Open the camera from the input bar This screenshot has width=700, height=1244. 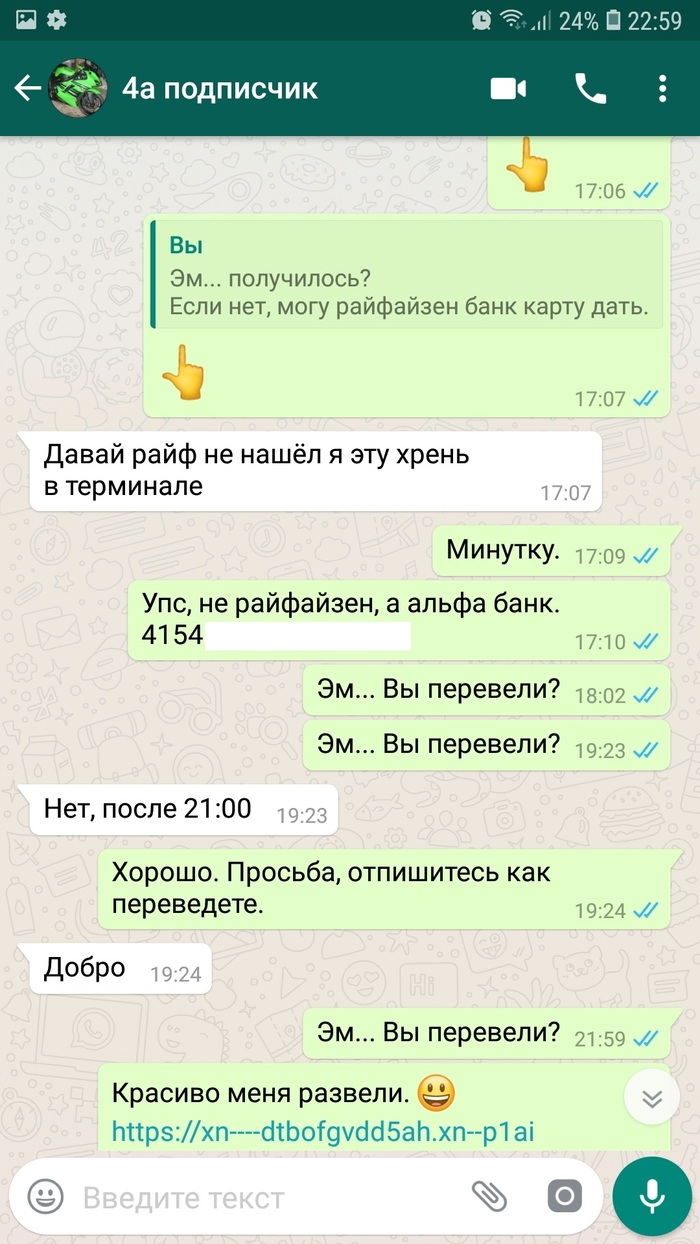564,1197
